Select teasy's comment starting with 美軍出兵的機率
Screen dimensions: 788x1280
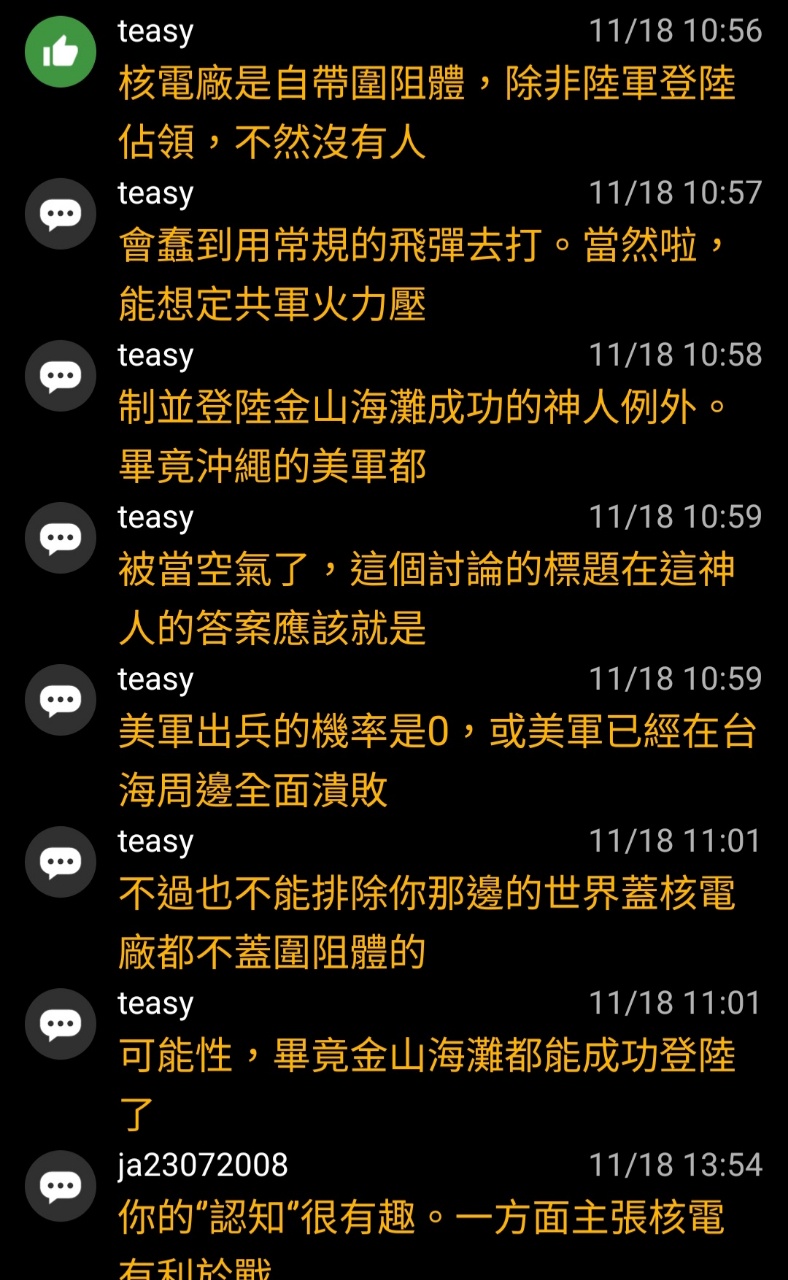394,735
